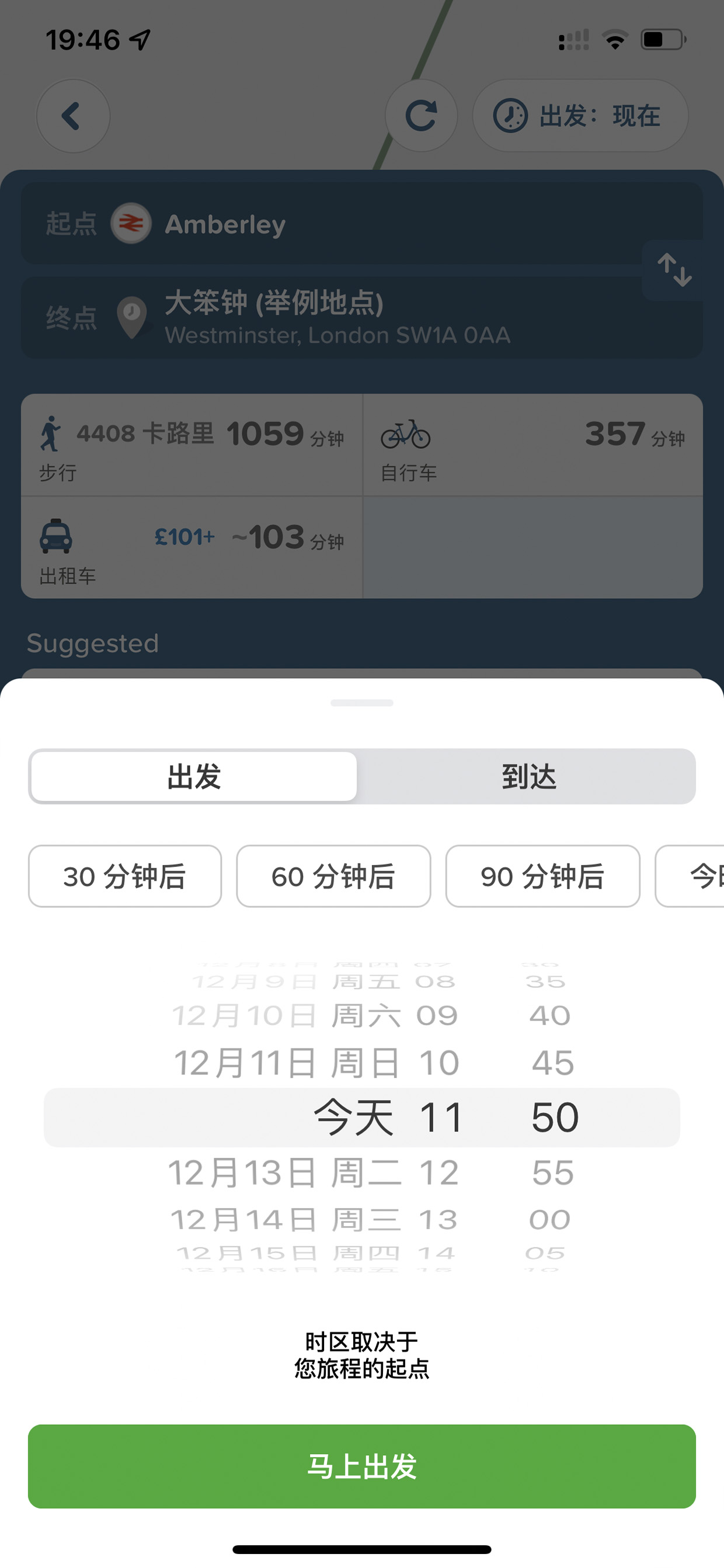Viewport: 724px width, 1568px height.
Task: Choose the 30 分钟后 chip
Action: 125,876
